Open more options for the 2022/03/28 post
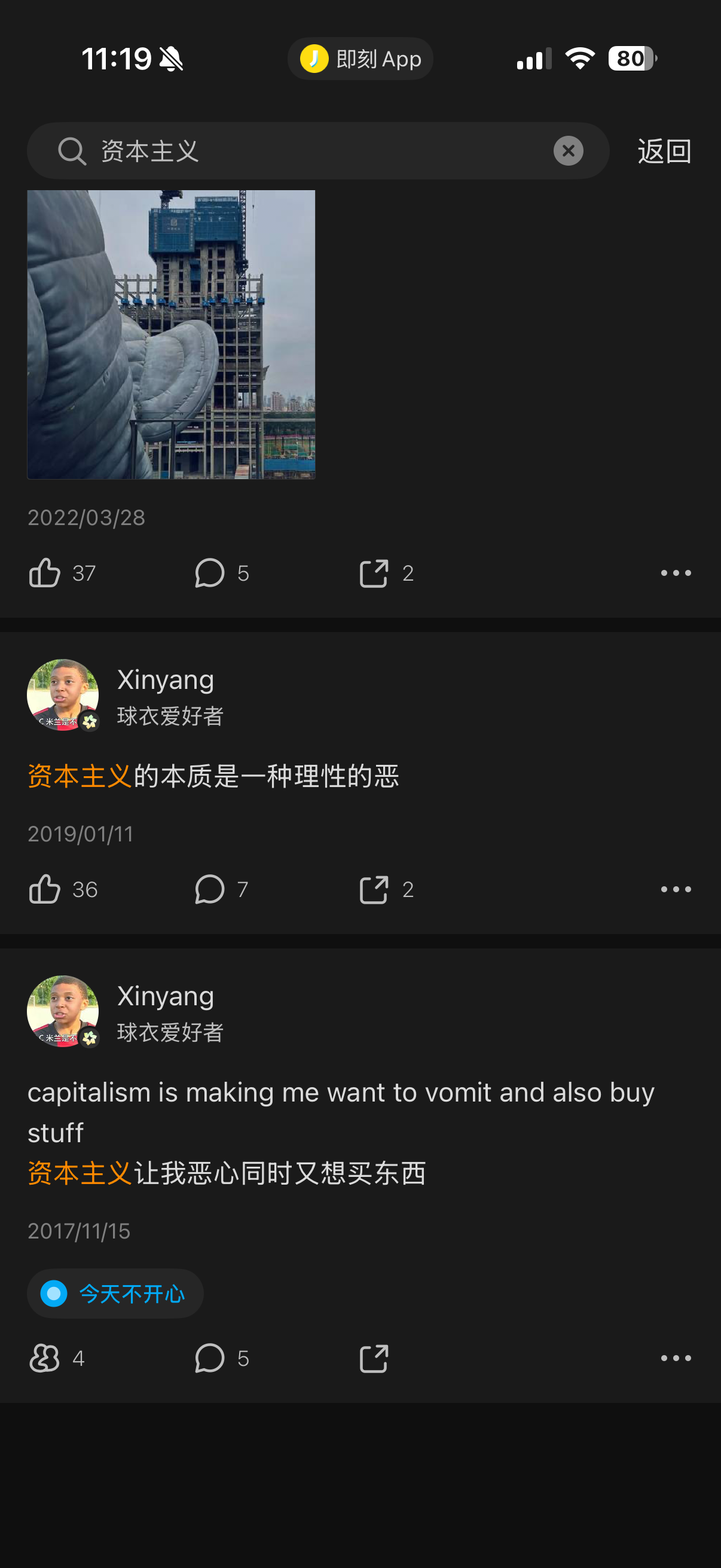 [x=676, y=573]
